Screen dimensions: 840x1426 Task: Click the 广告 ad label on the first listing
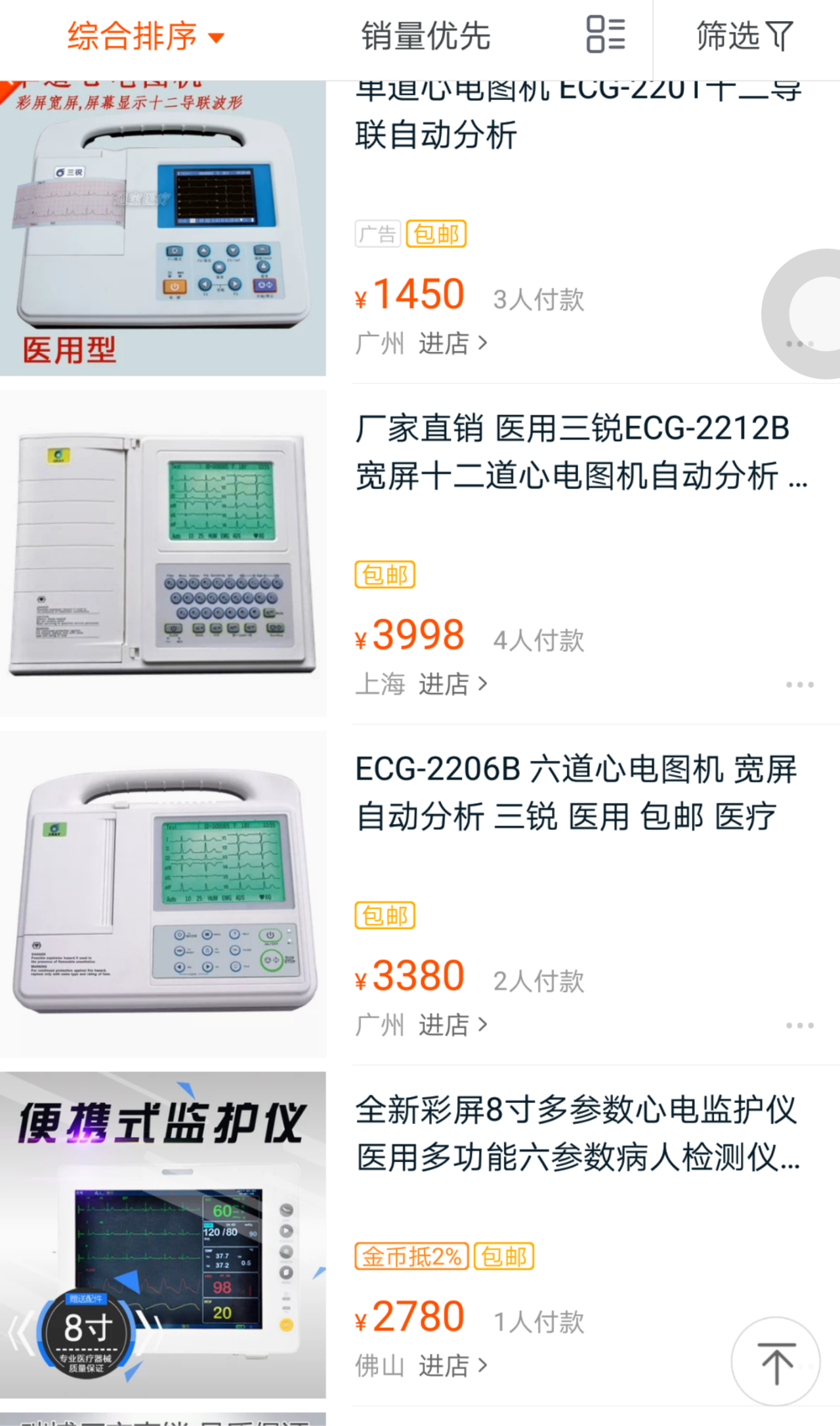377,233
